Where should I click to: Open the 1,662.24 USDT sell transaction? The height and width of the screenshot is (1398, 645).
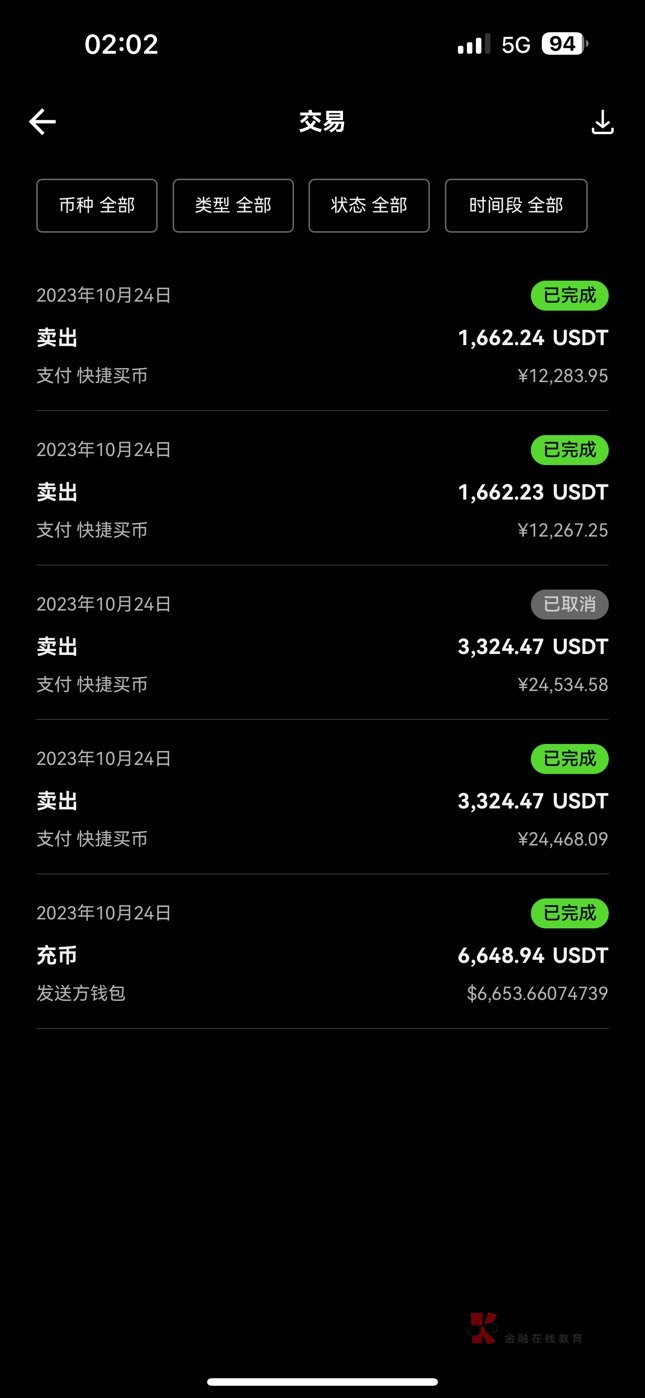[322, 337]
